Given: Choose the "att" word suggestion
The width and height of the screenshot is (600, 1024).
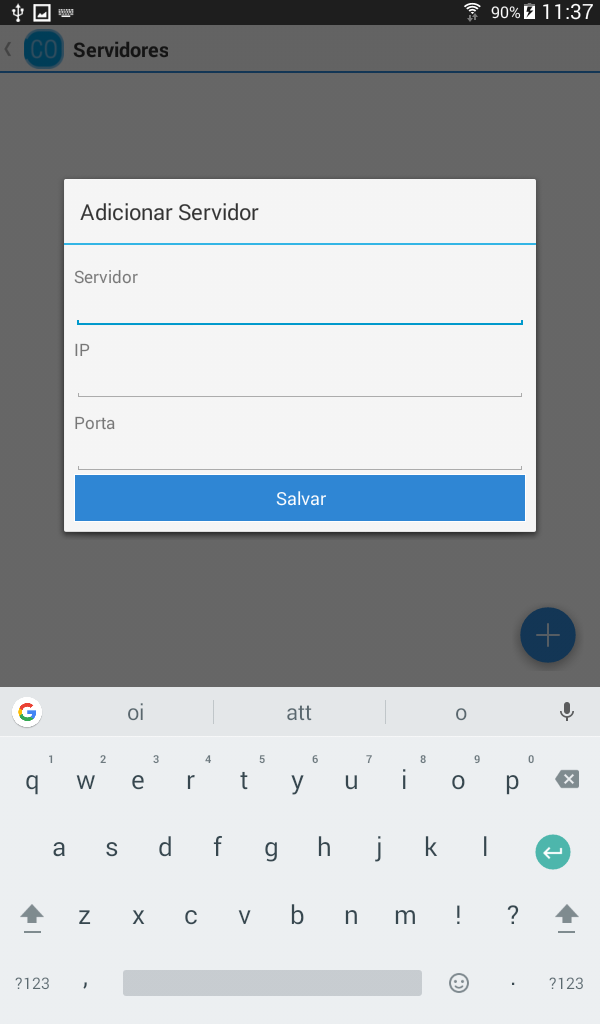Looking at the screenshot, I should 299,712.
